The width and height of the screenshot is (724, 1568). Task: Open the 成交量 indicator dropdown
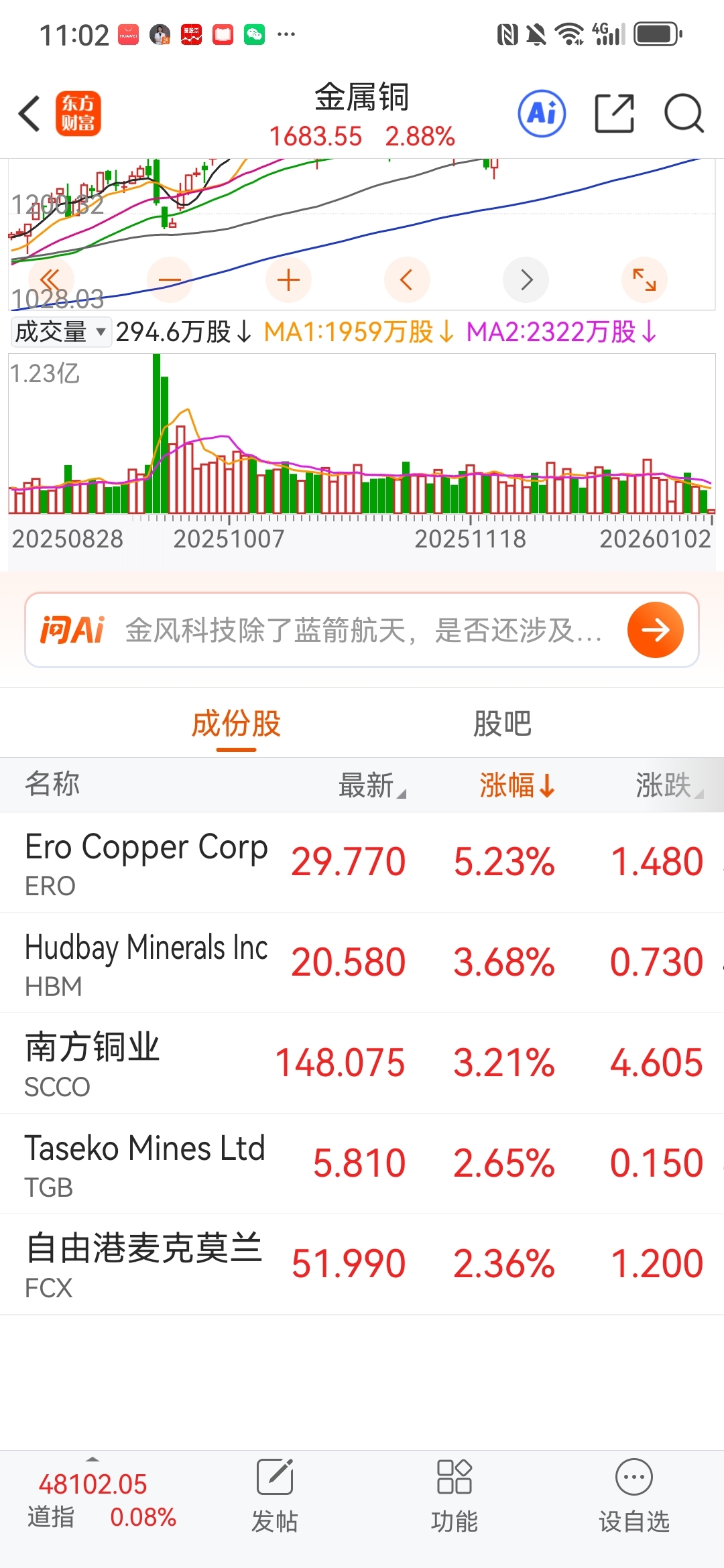(x=60, y=332)
